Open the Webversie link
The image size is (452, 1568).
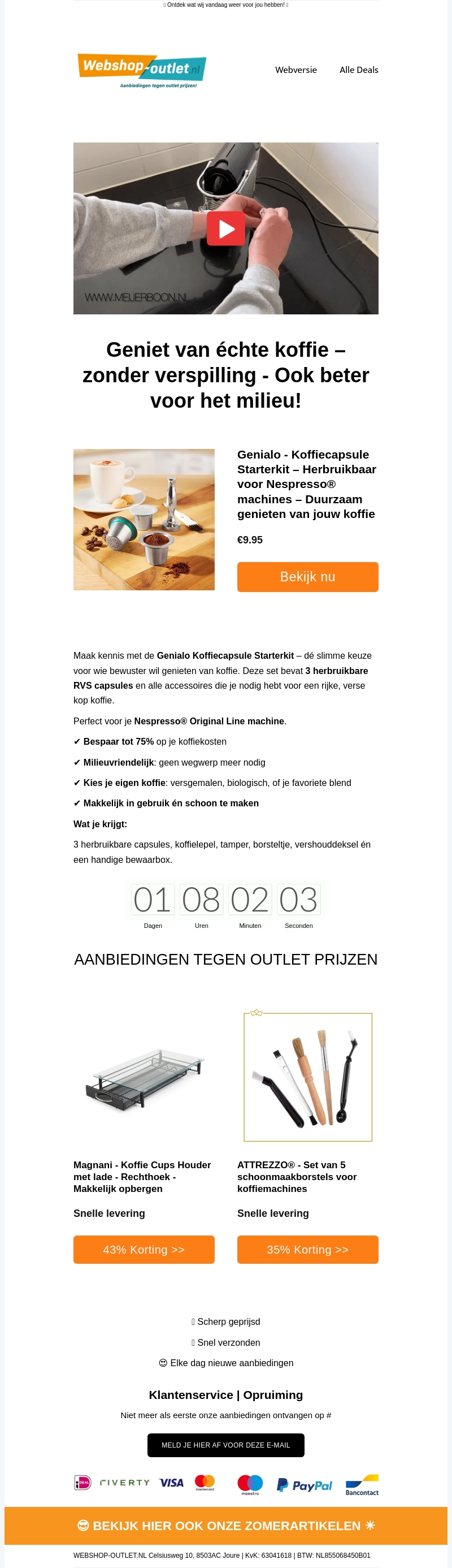click(295, 70)
